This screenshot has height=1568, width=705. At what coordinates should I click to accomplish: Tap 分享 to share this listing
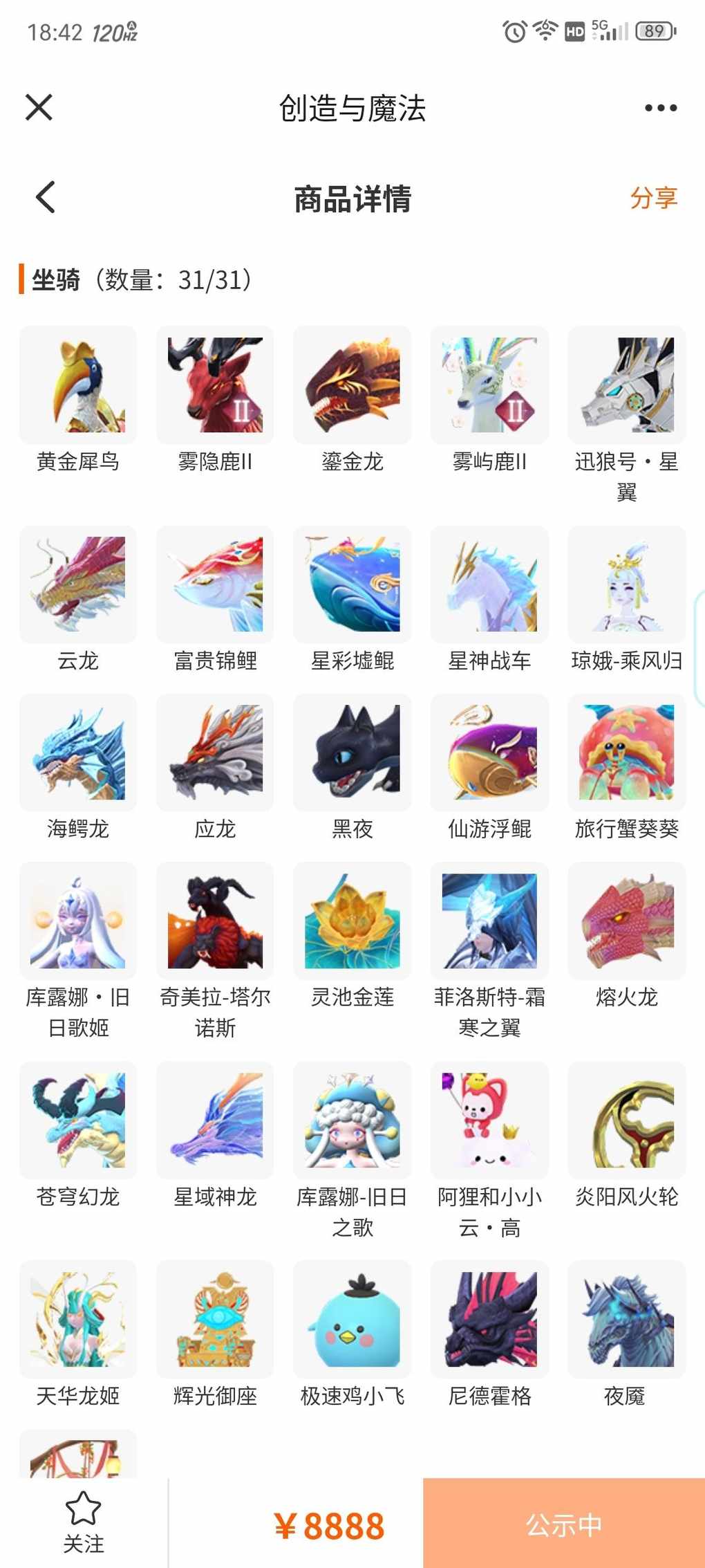(653, 198)
